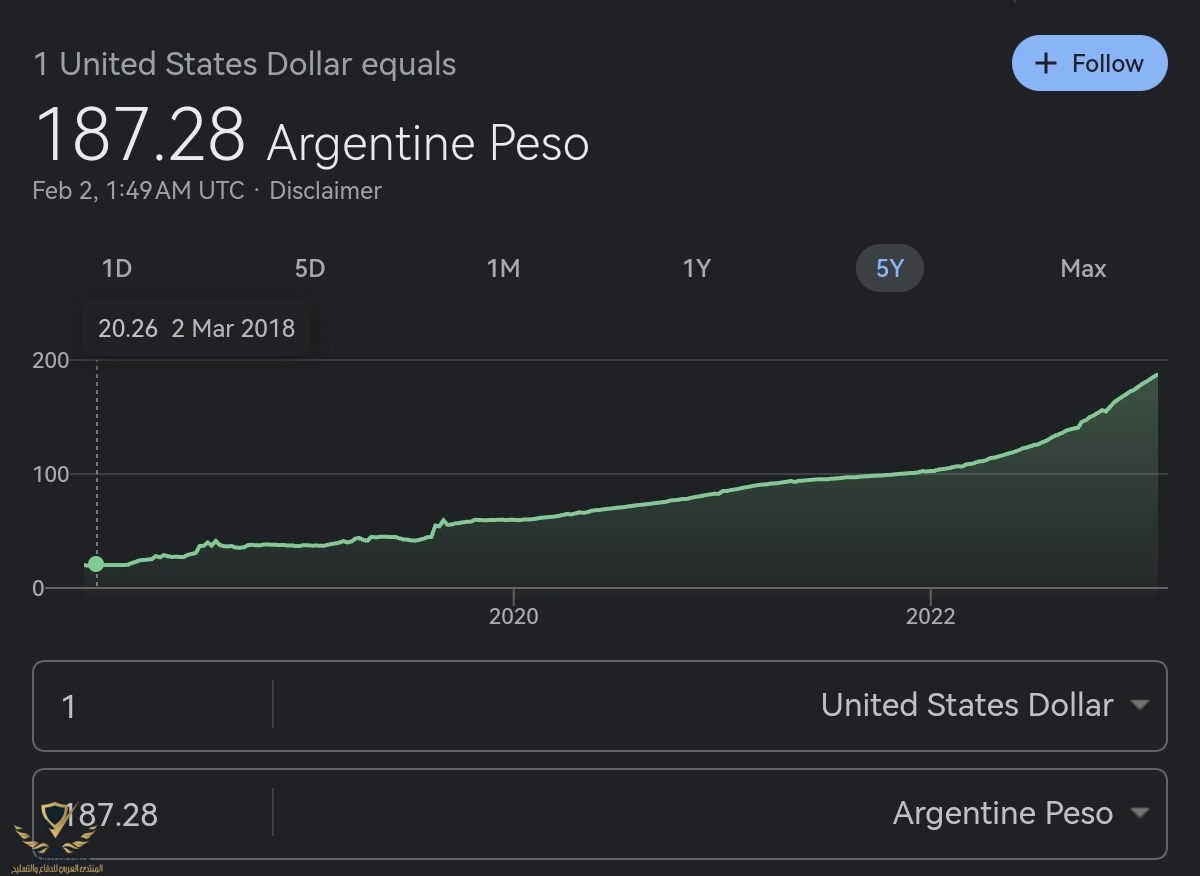Open the United States Dollar currency dropdown

pyautogui.click(x=984, y=705)
